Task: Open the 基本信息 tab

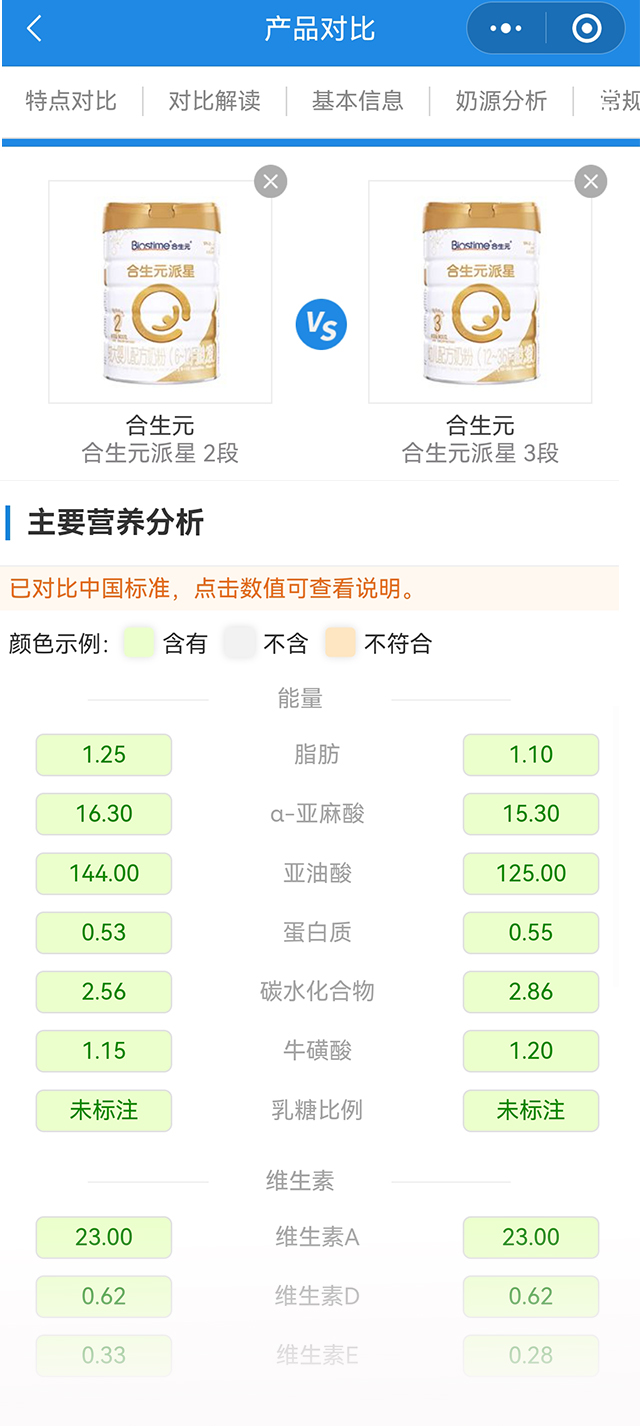Action: (358, 101)
